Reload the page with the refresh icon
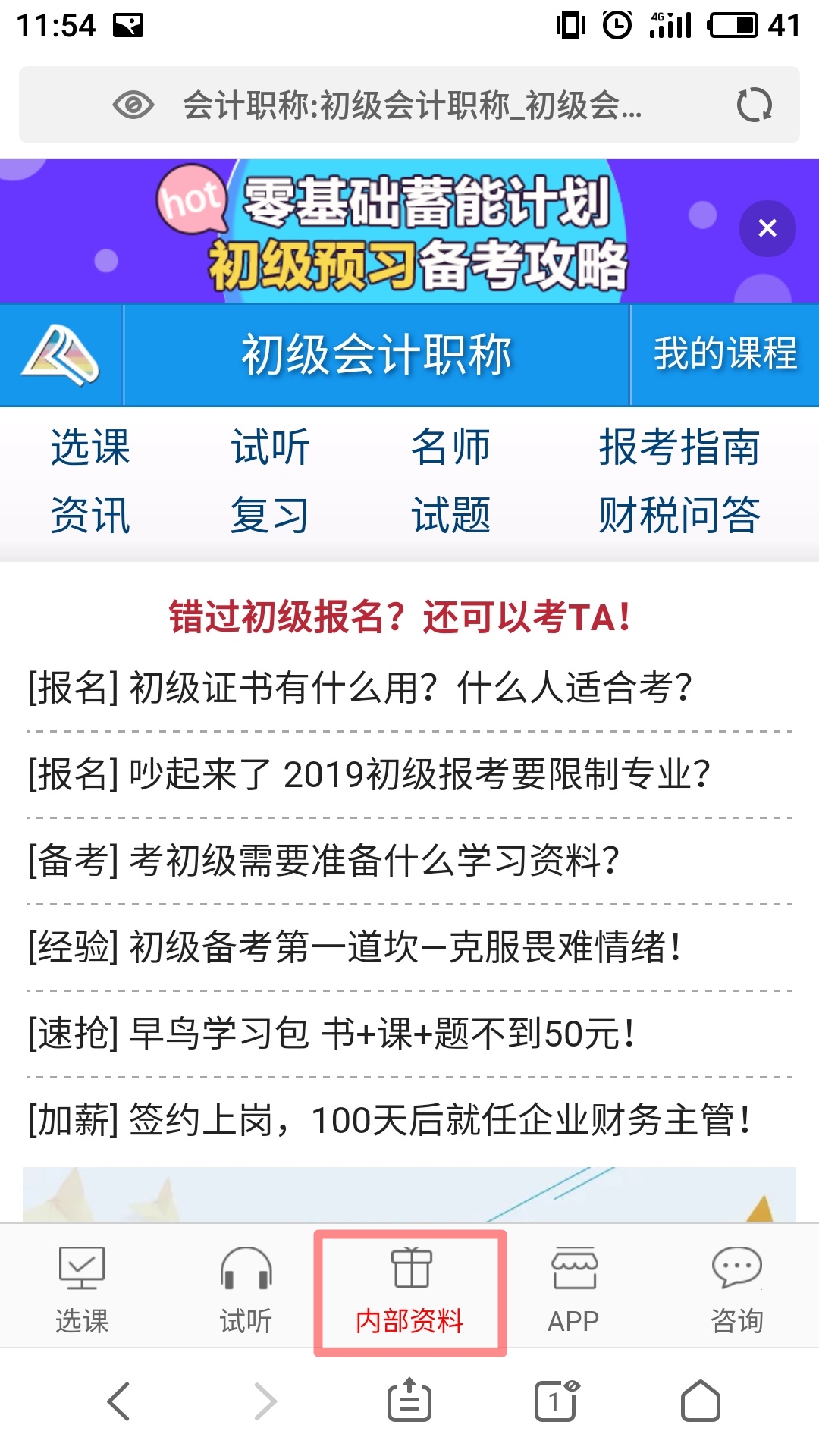This screenshot has width=819, height=1456. pyautogui.click(x=754, y=105)
